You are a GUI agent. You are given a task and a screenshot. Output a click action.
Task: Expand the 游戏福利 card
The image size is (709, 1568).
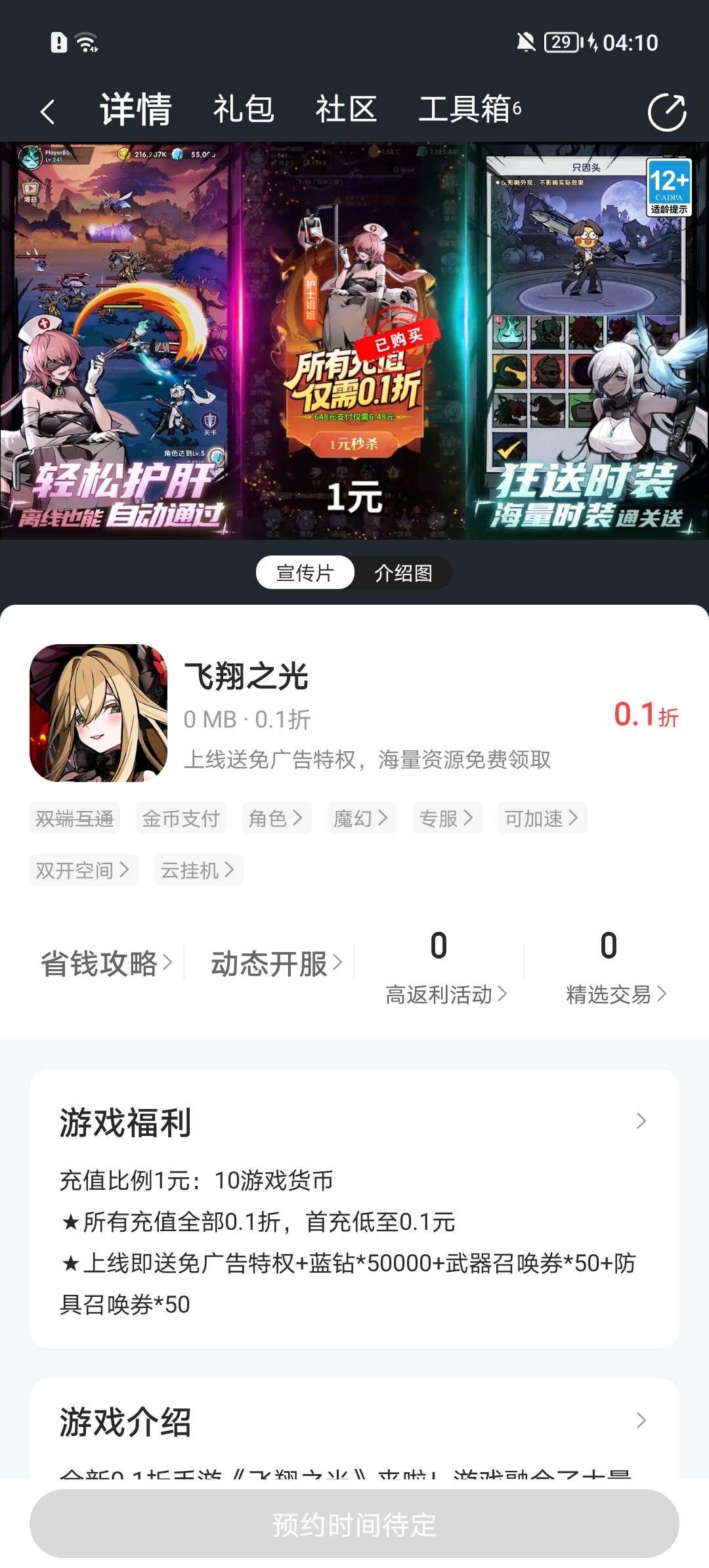click(x=641, y=1122)
